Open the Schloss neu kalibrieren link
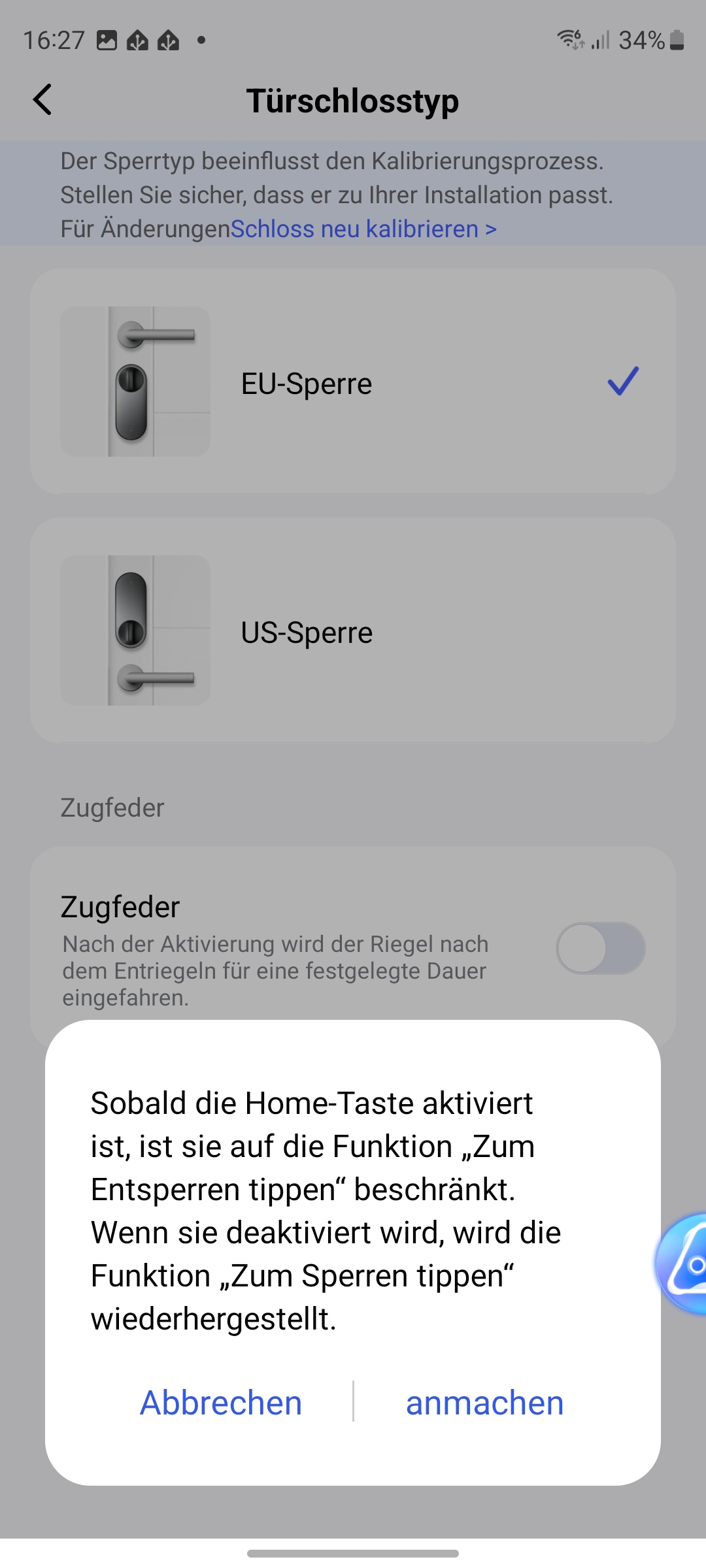This screenshot has width=706, height=1568. click(363, 229)
